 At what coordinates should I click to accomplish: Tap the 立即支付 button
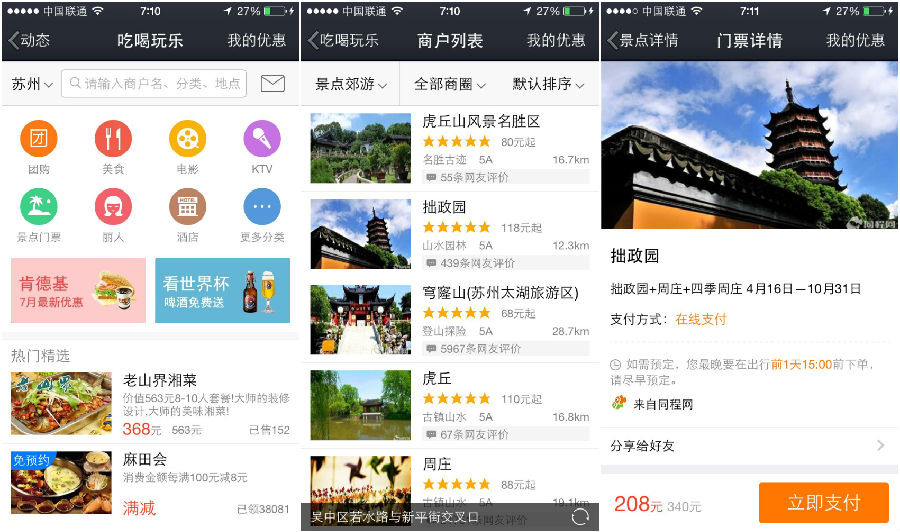click(823, 503)
